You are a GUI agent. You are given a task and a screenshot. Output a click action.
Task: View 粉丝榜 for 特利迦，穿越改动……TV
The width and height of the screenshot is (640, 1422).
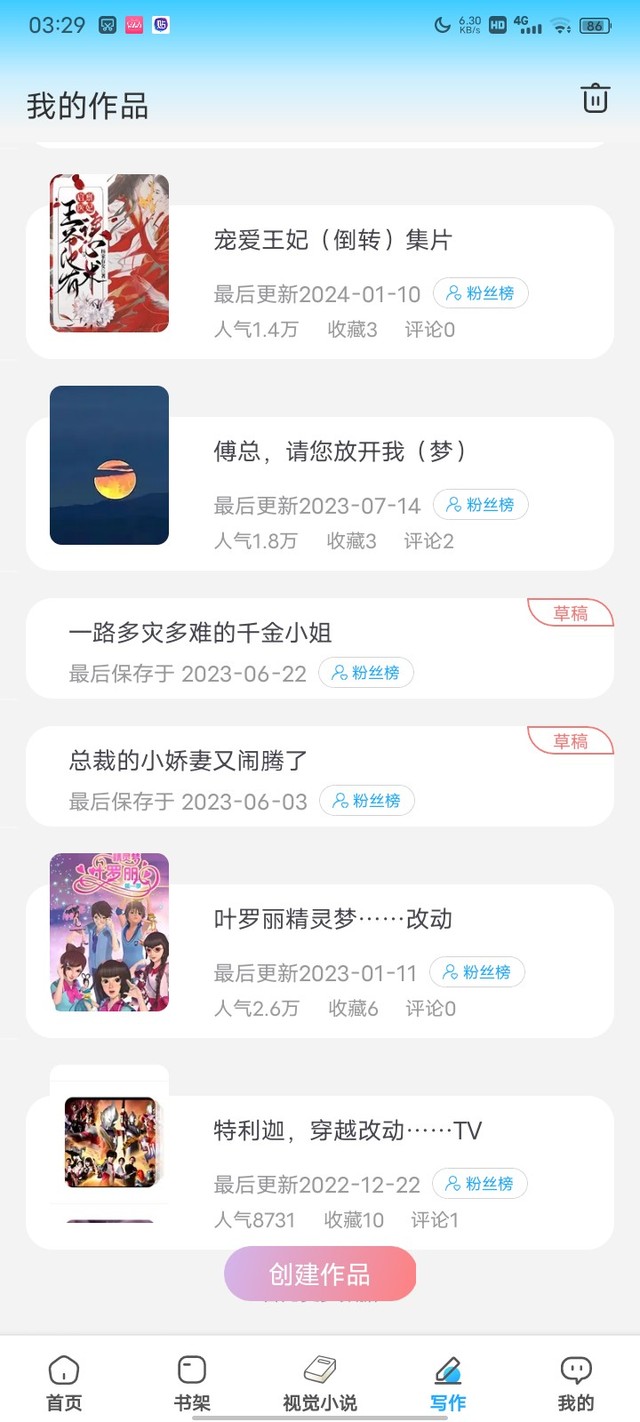[480, 1184]
